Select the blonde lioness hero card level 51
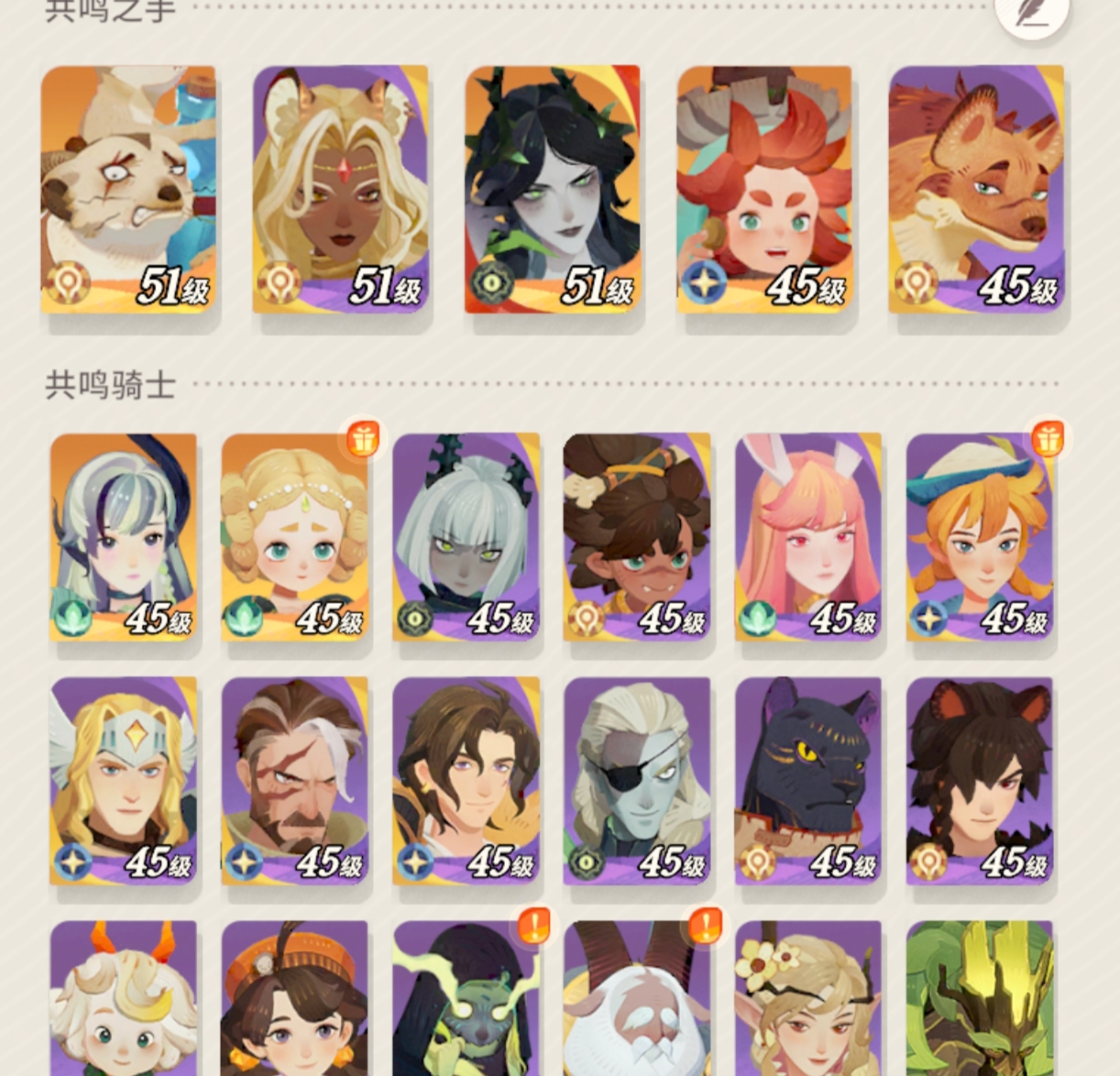 [x=340, y=189]
